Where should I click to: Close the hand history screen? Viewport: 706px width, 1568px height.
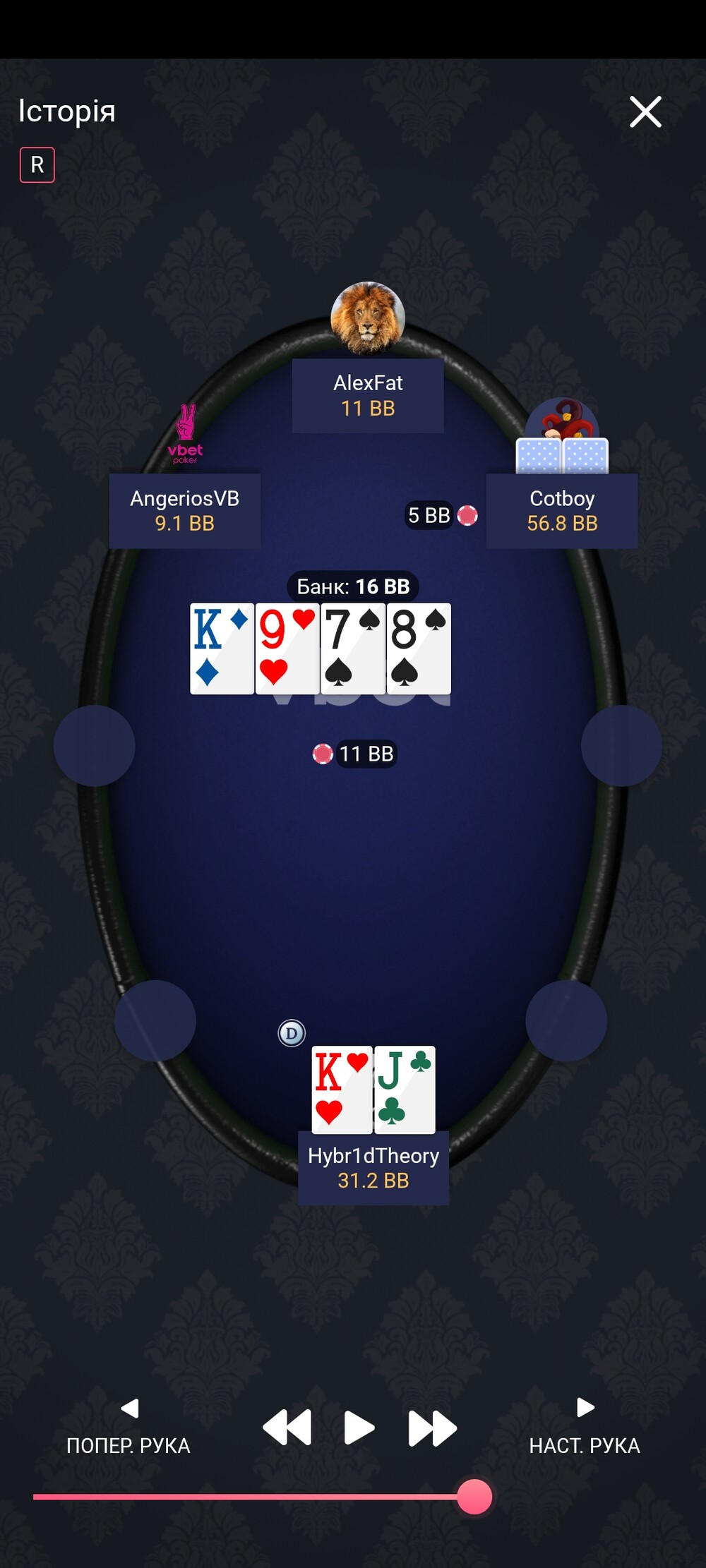(x=645, y=111)
